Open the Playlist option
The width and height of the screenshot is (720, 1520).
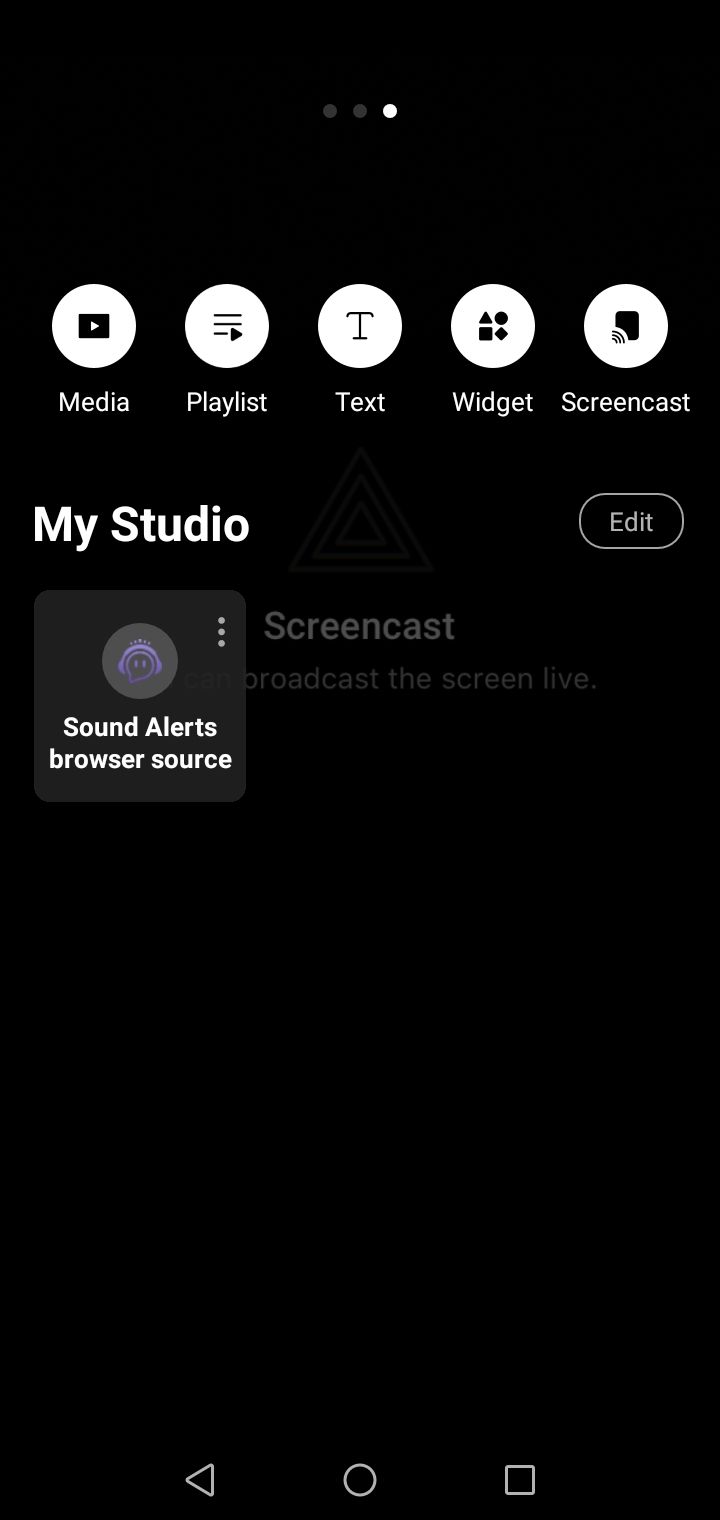pyautogui.click(x=227, y=326)
